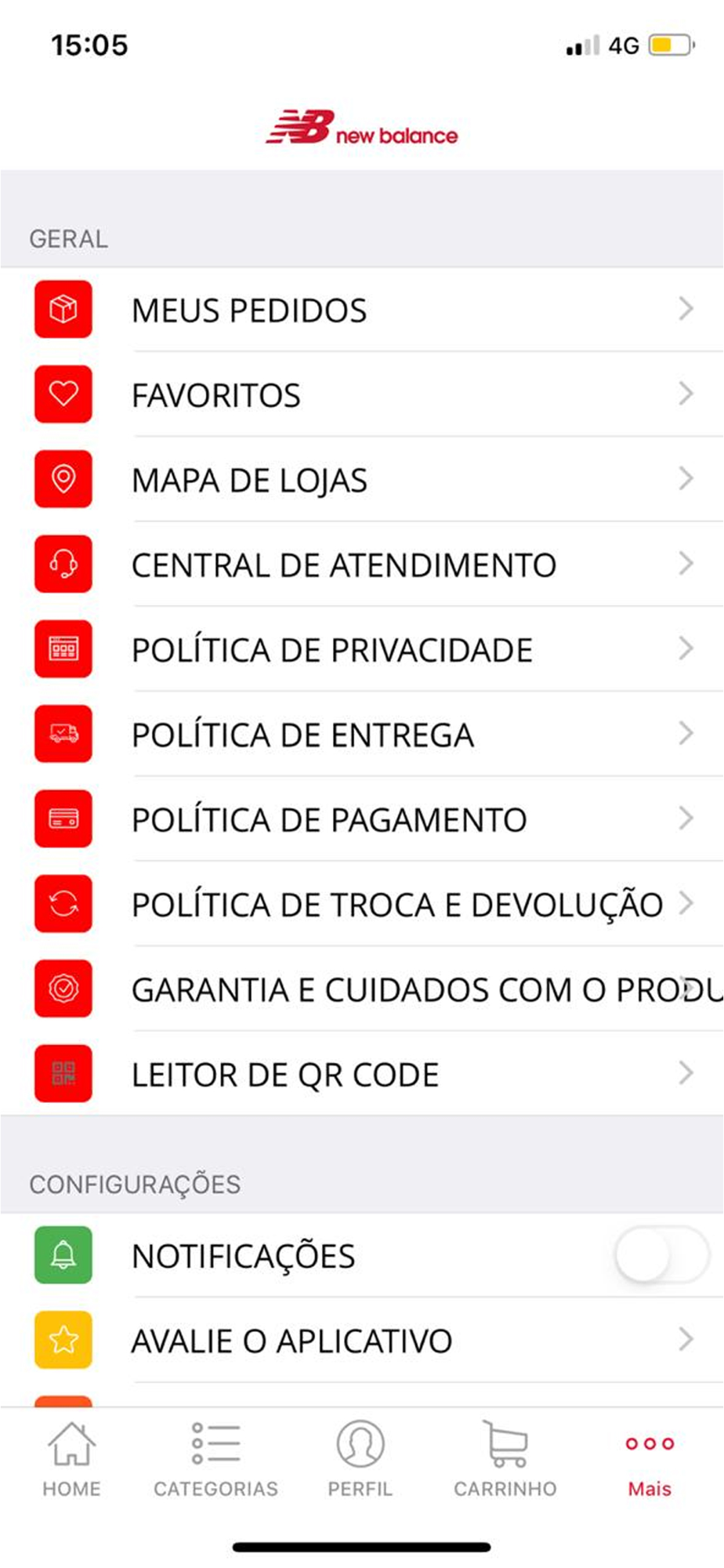Go to Central de Atendimento

click(x=362, y=564)
